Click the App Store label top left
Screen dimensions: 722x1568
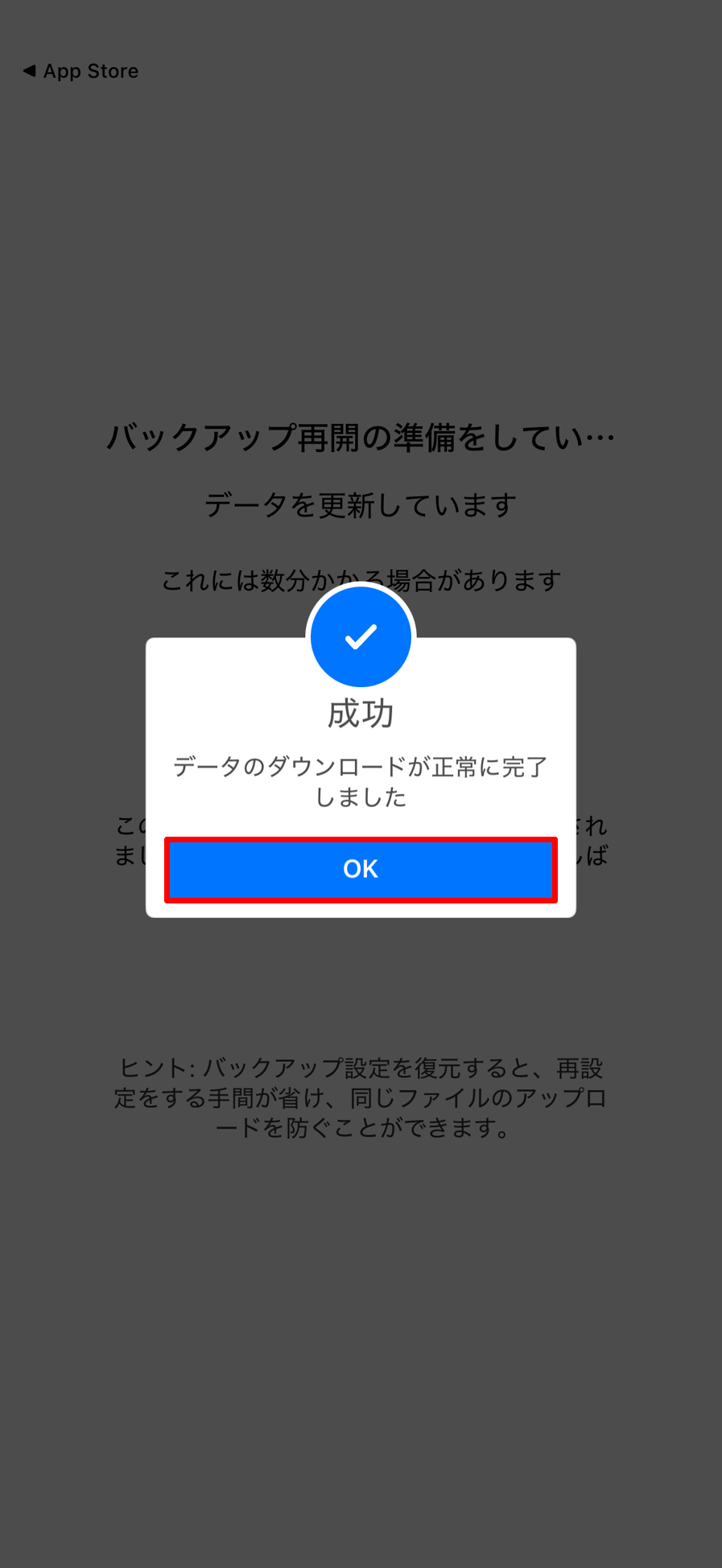pyautogui.click(x=91, y=71)
